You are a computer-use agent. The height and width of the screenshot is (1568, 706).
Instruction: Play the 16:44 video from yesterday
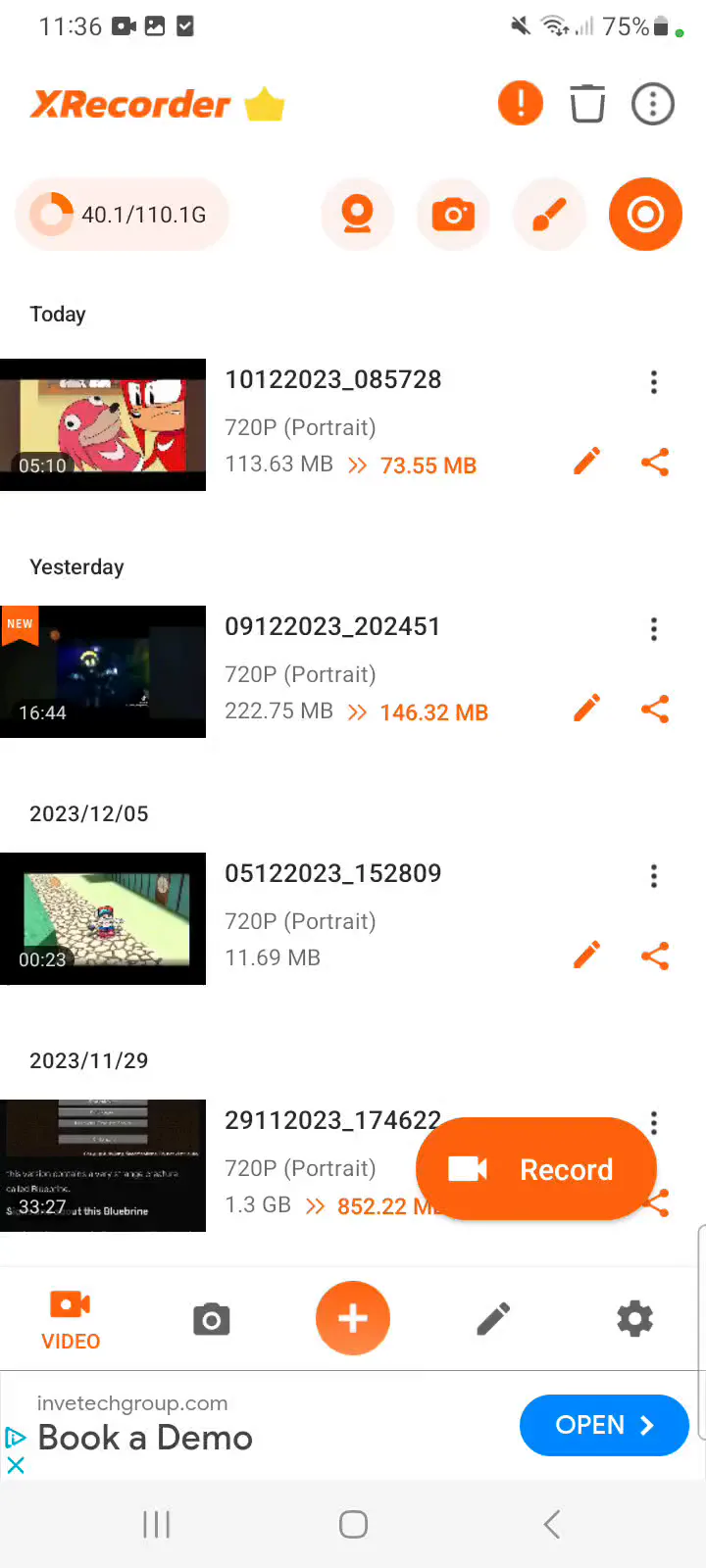pyautogui.click(x=103, y=671)
